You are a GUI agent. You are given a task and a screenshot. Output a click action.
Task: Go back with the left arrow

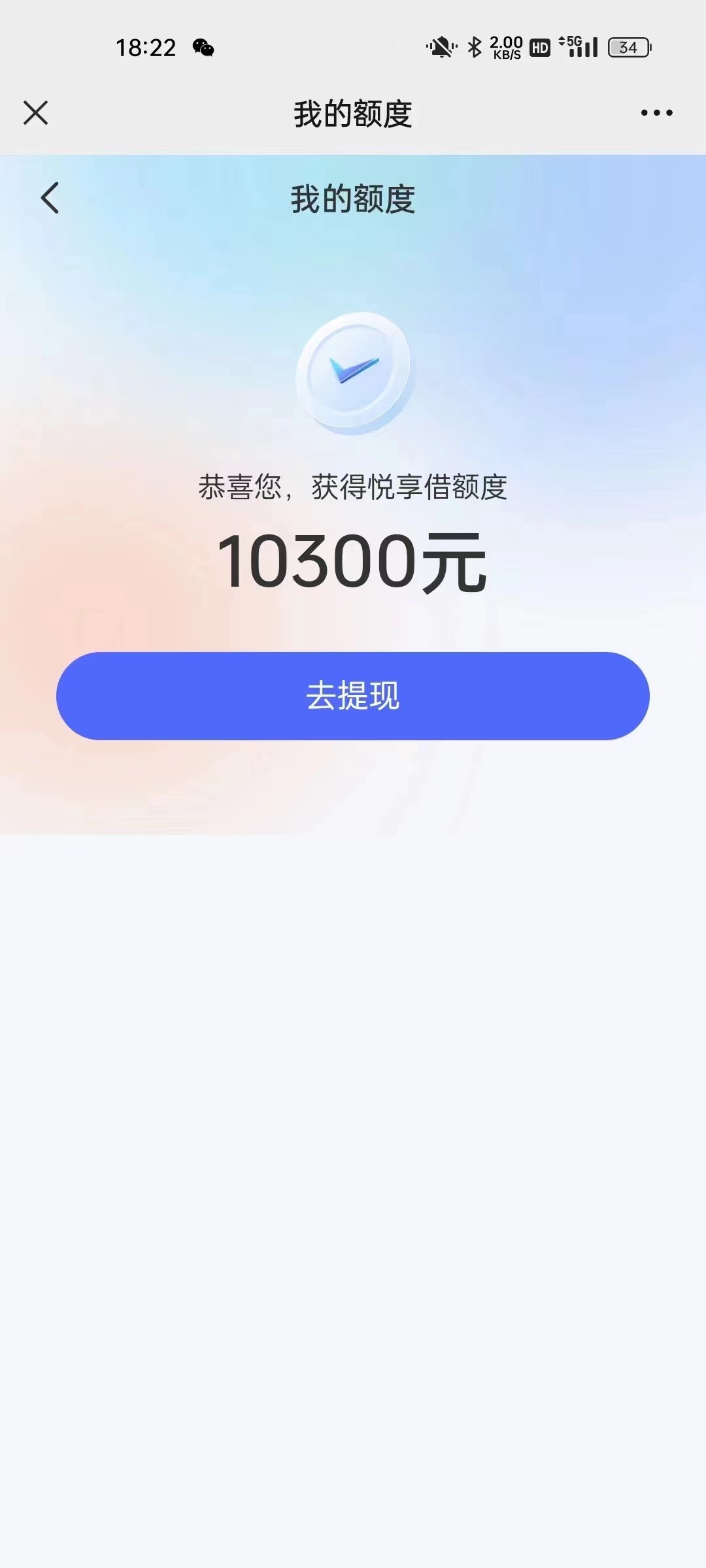(x=50, y=198)
